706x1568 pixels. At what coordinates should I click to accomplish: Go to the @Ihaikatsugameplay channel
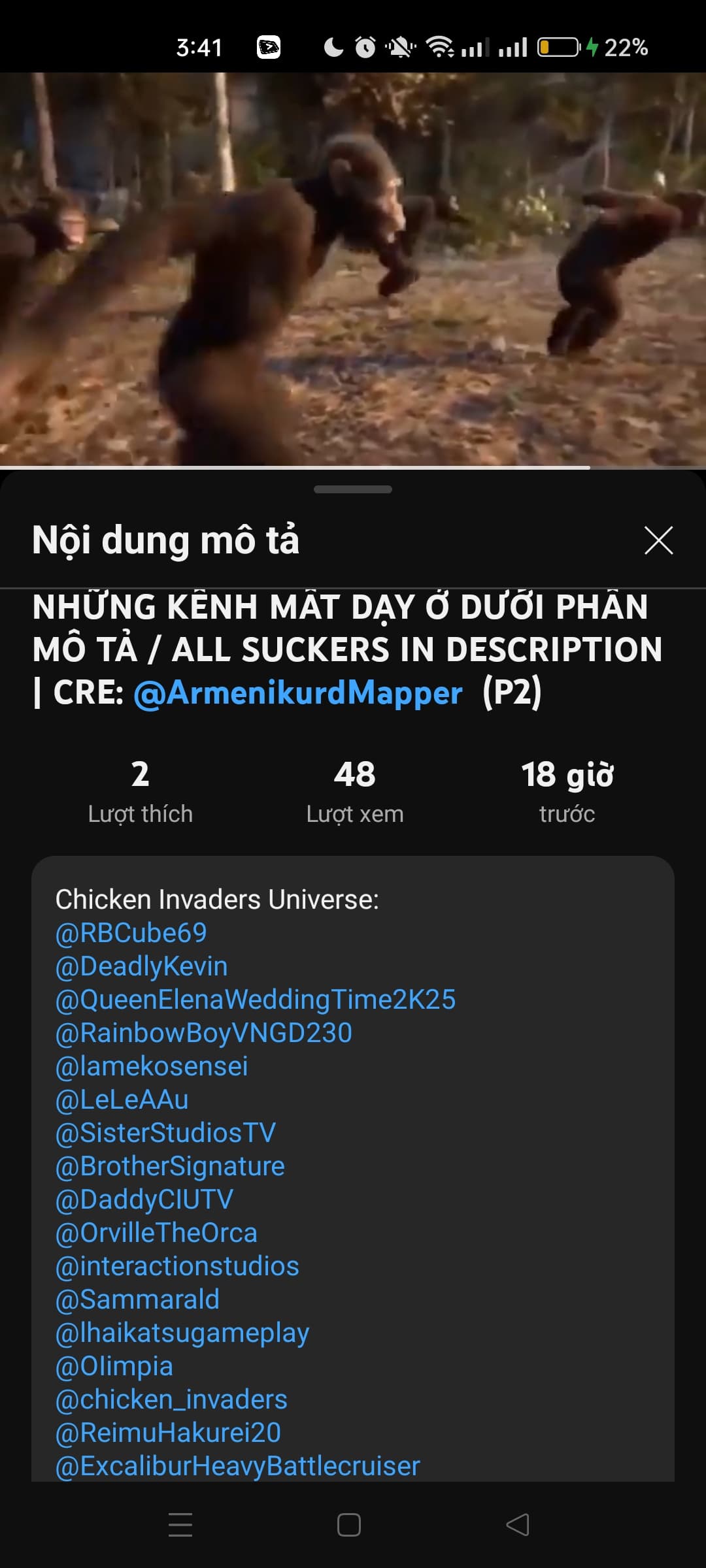[x=182, y=1333]
